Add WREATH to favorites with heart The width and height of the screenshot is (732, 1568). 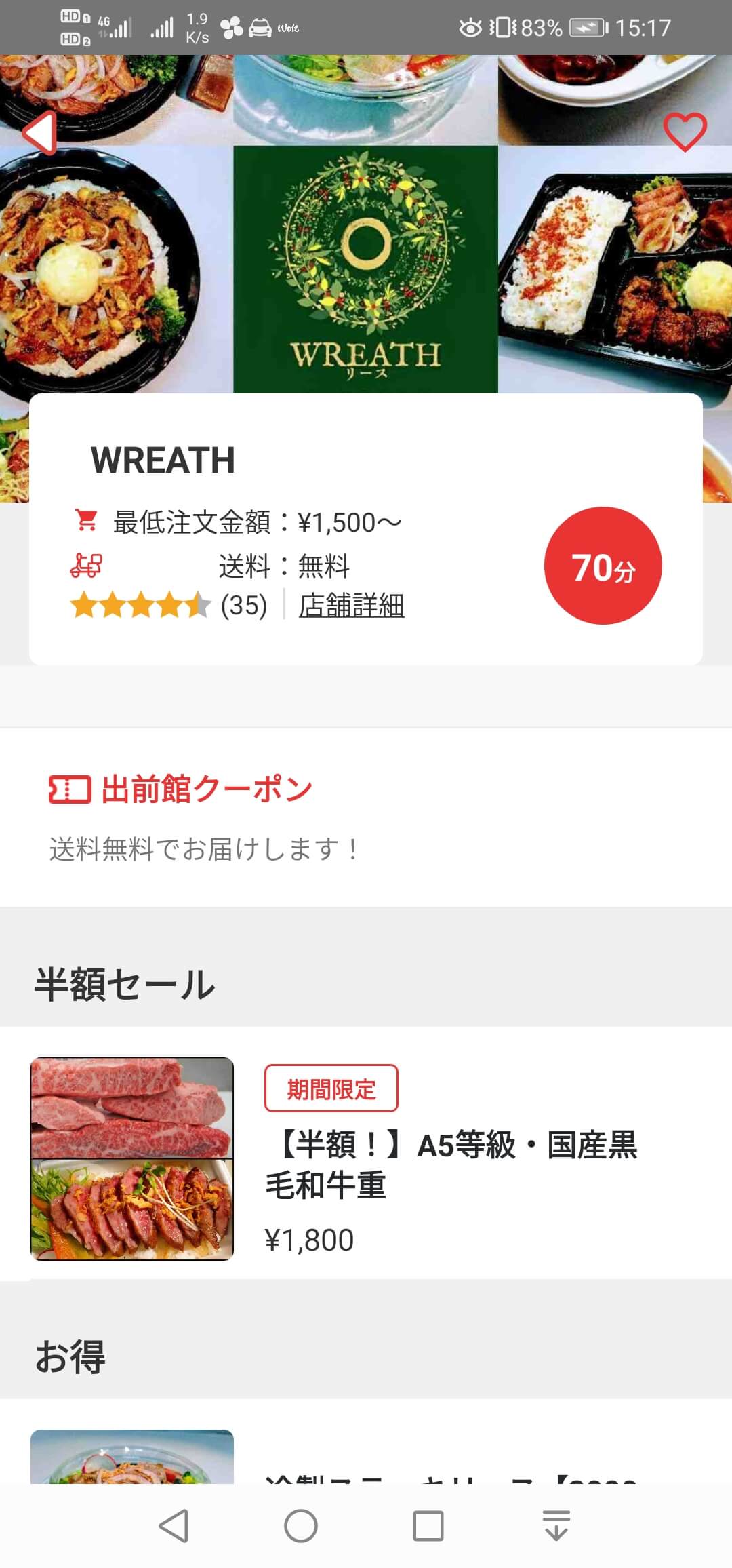tap(685, 132)
